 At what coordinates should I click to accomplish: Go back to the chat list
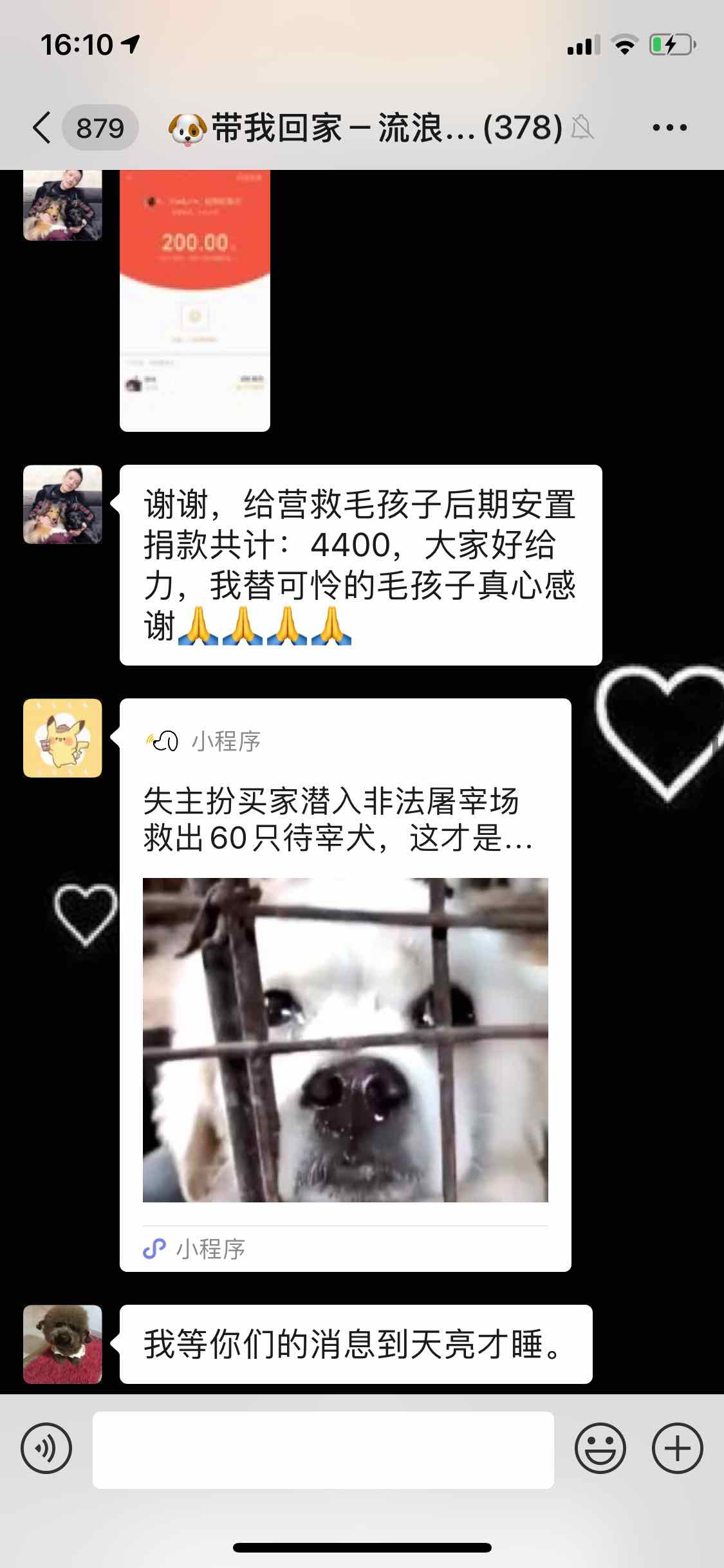click(x=42, y=127)
